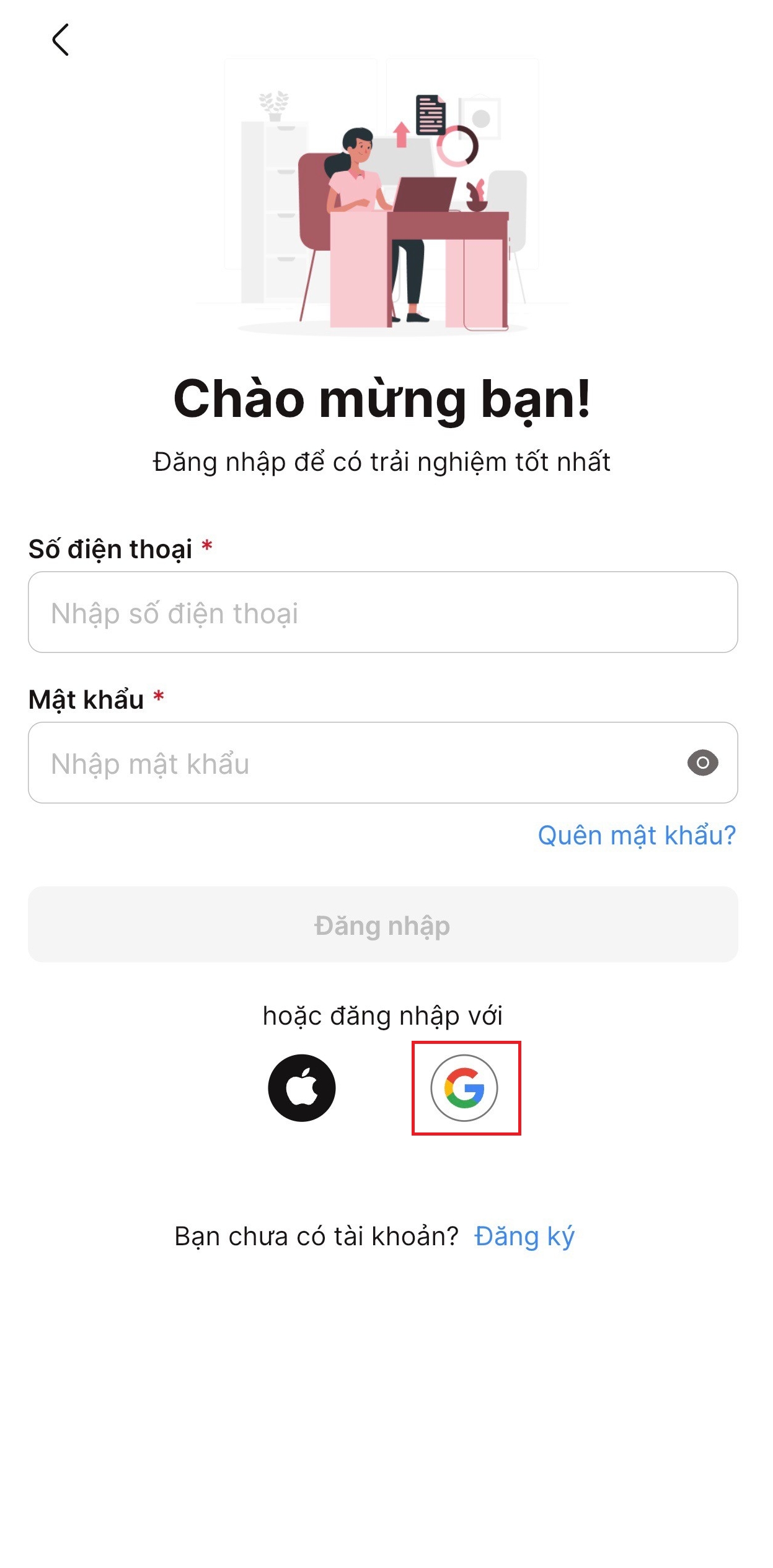Image resolution: width=773 pixels, height=1568 pixels.
Task: Toggle password visibility with eye icon
Action: (702, 763)
